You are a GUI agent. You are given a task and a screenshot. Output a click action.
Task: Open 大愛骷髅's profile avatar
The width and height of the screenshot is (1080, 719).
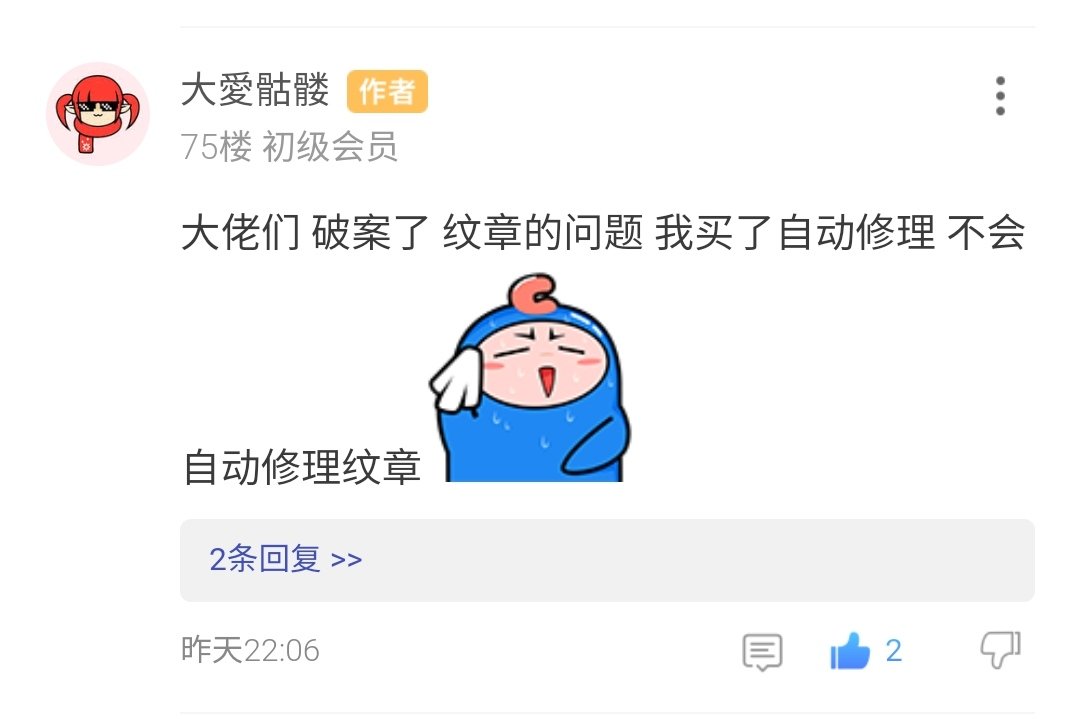click(x=98, y=113)
